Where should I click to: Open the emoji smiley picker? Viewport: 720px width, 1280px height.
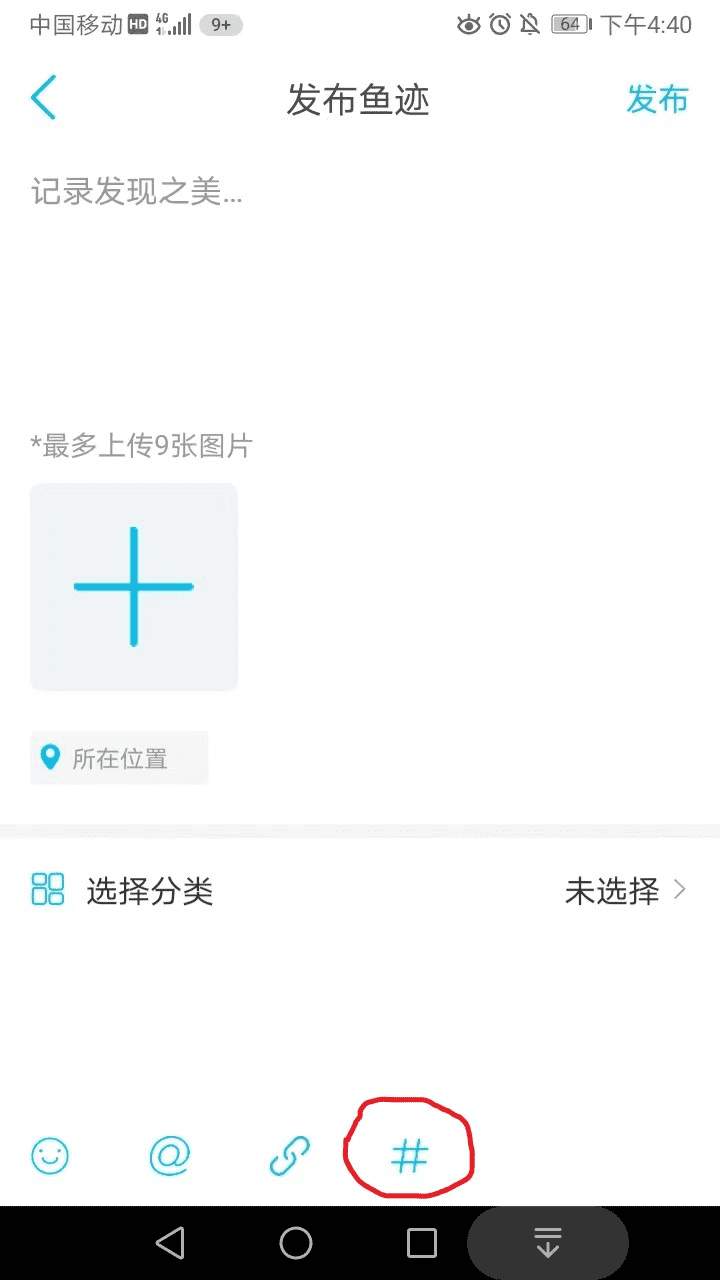pyautogui.click(x=50, y=1156)
